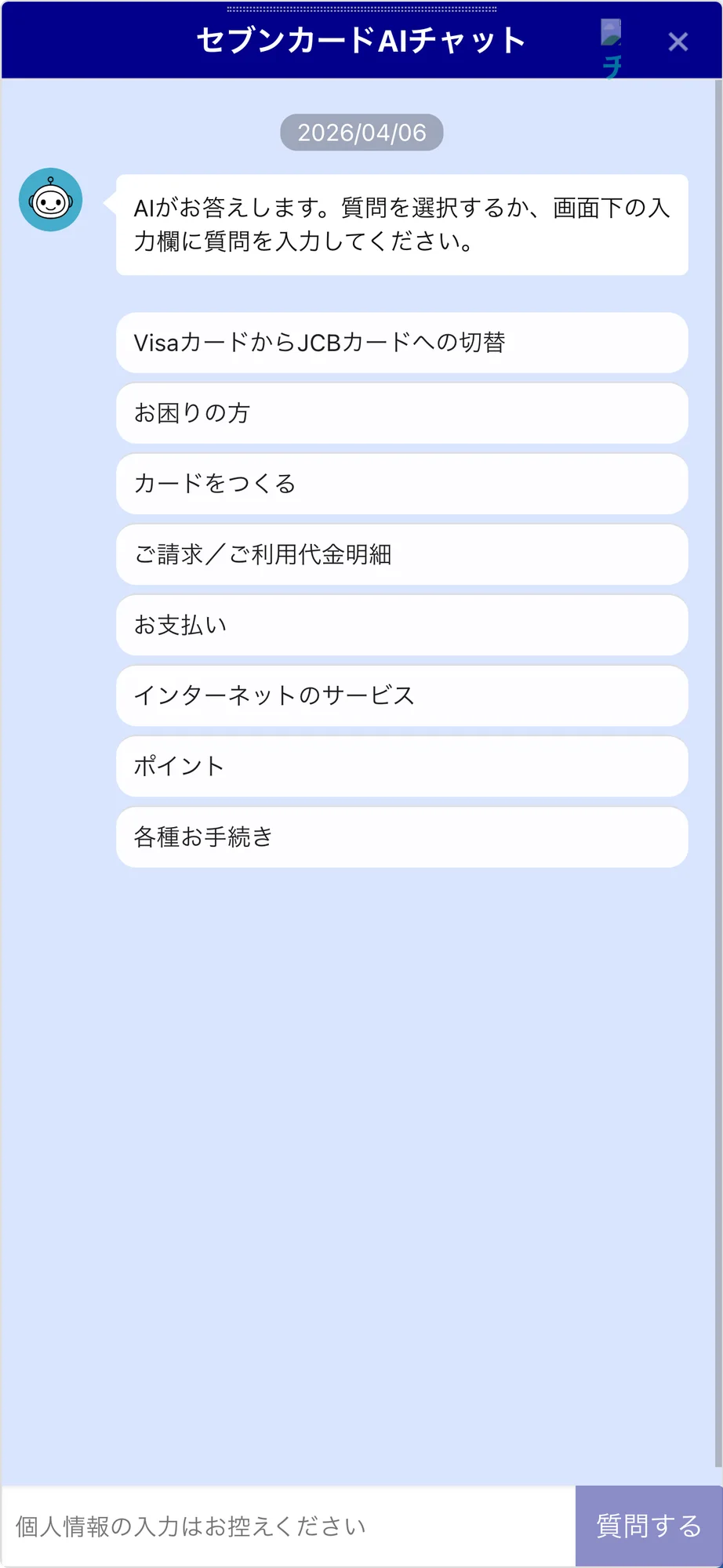Select the 各種お手続き option
This screenshot has width=723, height=1568.
pyautogui.click(x=401, y=837)
